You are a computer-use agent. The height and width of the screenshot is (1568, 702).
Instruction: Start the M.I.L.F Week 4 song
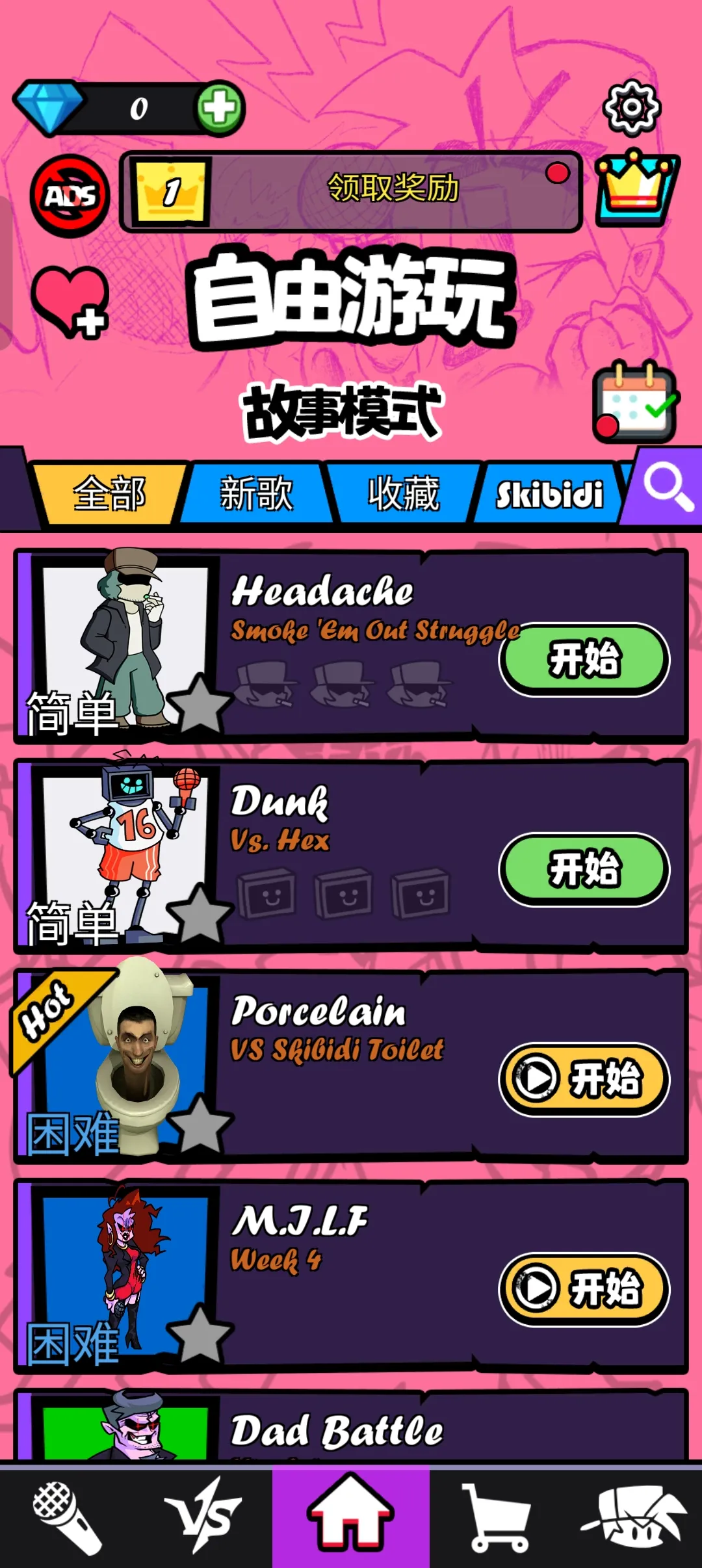tap(584, 1290)
